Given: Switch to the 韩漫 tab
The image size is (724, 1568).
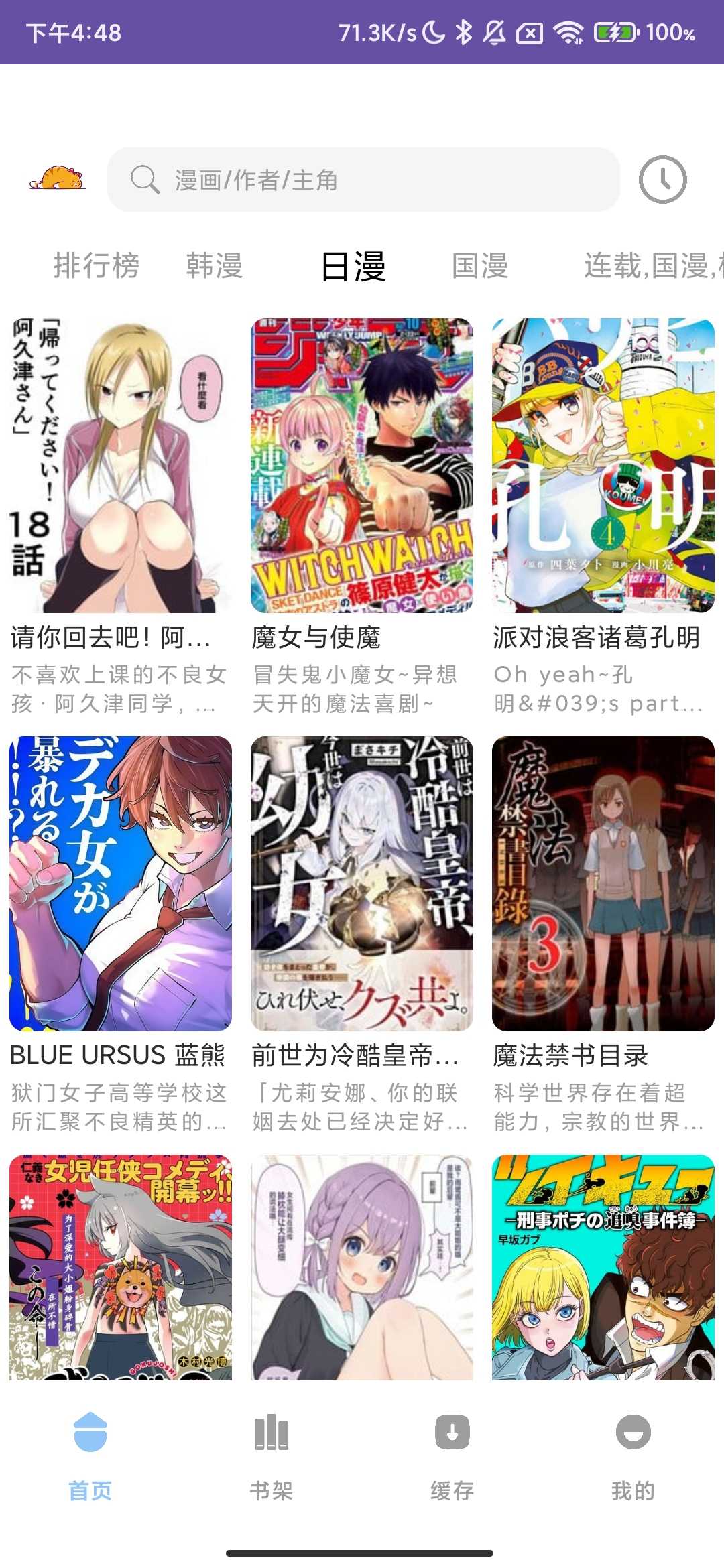Looking at the screenshot, I should pyautogui.click(x=215, y=265).
